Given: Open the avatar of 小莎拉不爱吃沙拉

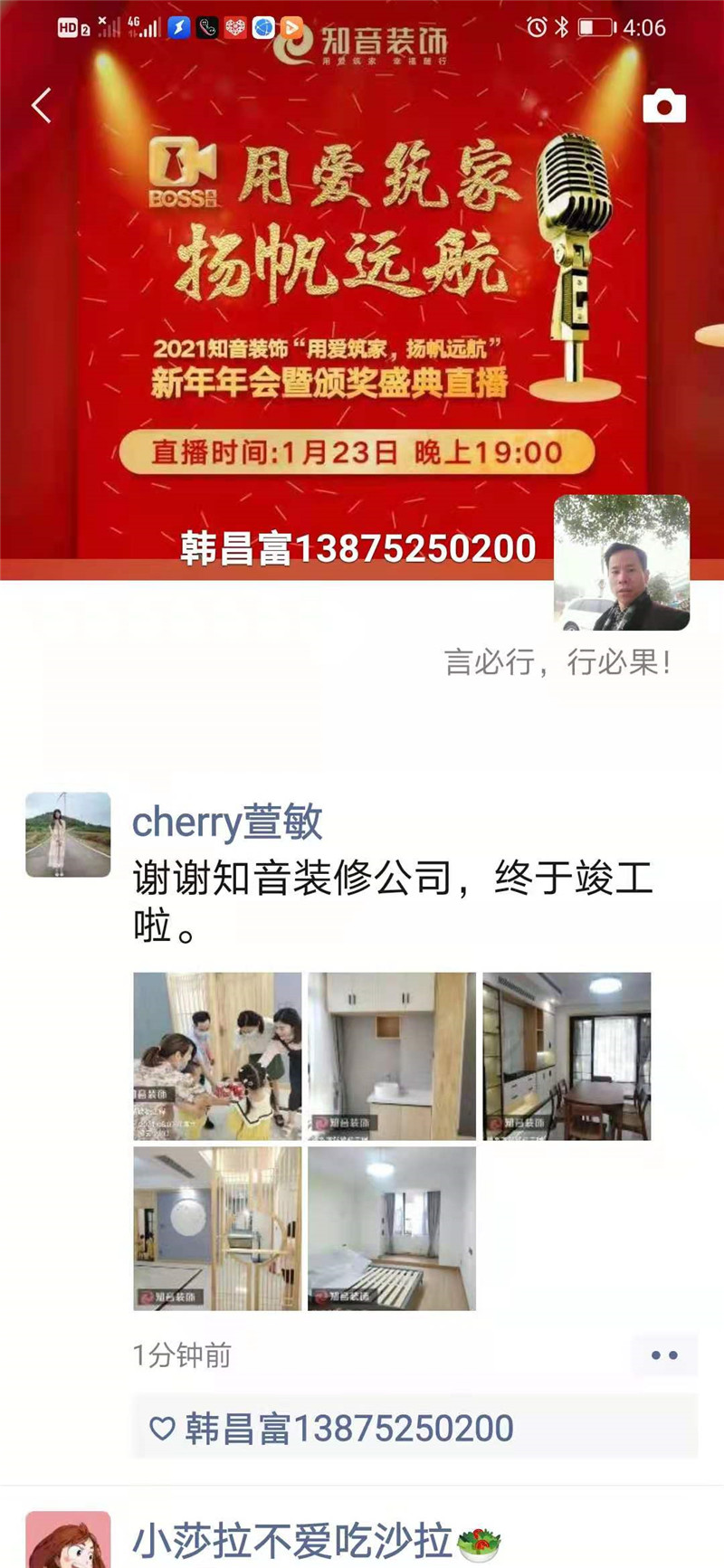Looking at the screenshot, I should click(x=68, y=1541).
